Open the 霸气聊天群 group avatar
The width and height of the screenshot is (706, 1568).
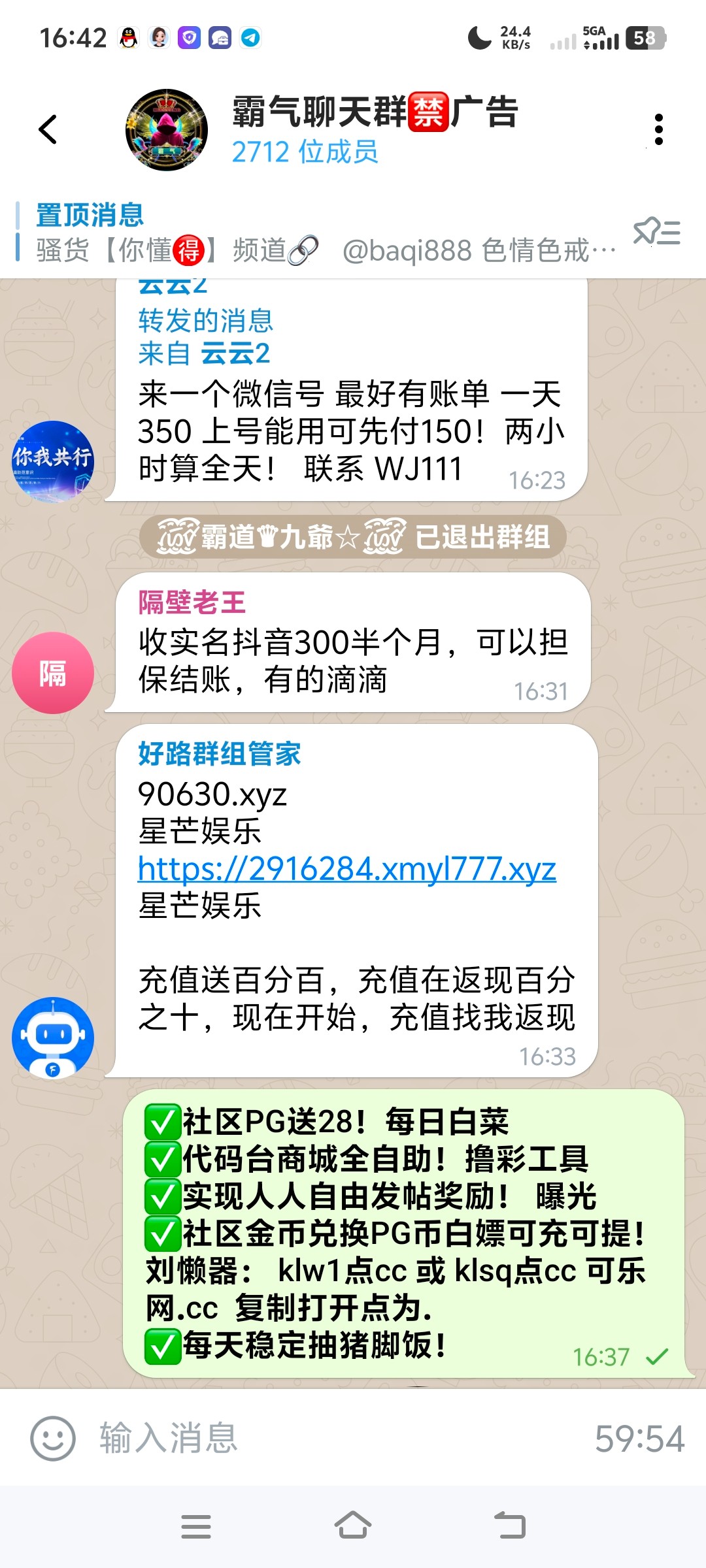(167, 130)
